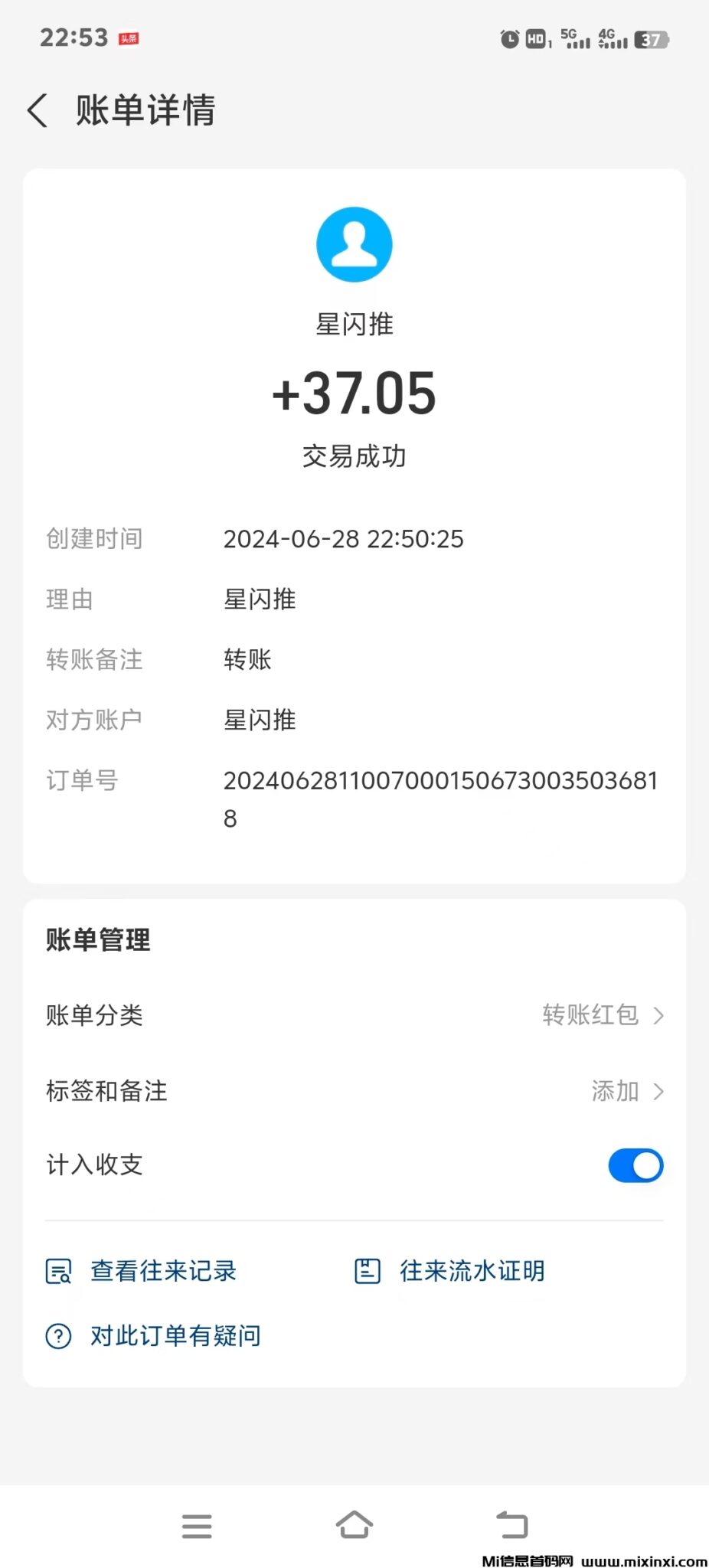Screen dimensions: 709x1568
Task: Expand the 账单分类 category option
Action: click(x=657, y=1015)
